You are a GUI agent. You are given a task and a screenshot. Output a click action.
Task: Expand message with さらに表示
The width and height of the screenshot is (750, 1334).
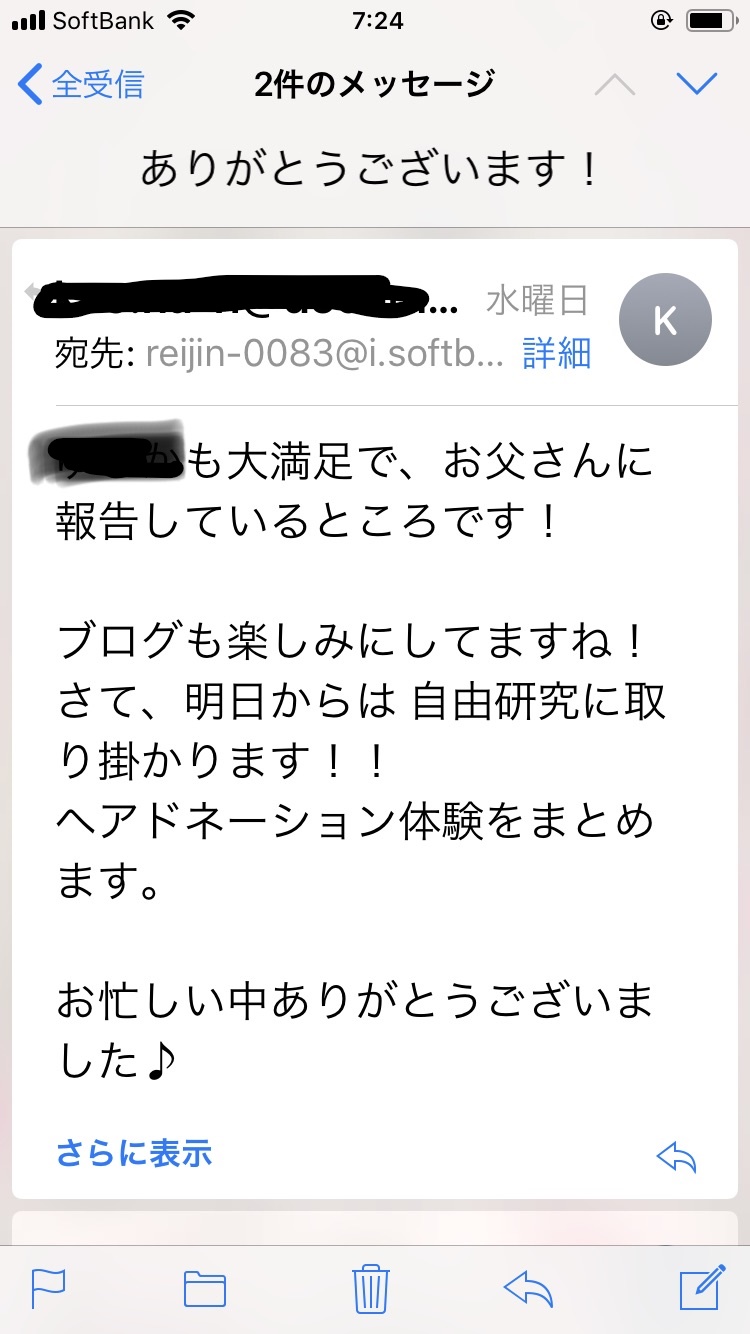(134, 1153)
